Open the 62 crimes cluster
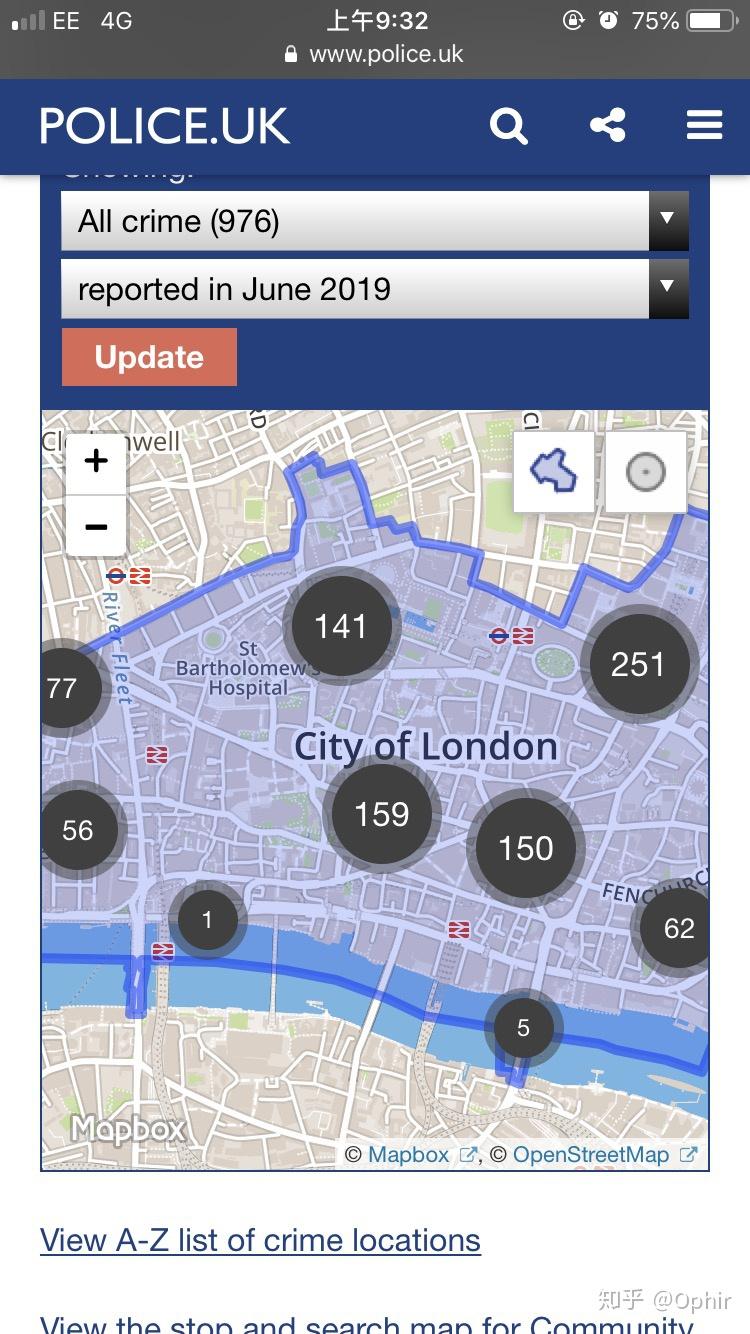 [677, 928]
